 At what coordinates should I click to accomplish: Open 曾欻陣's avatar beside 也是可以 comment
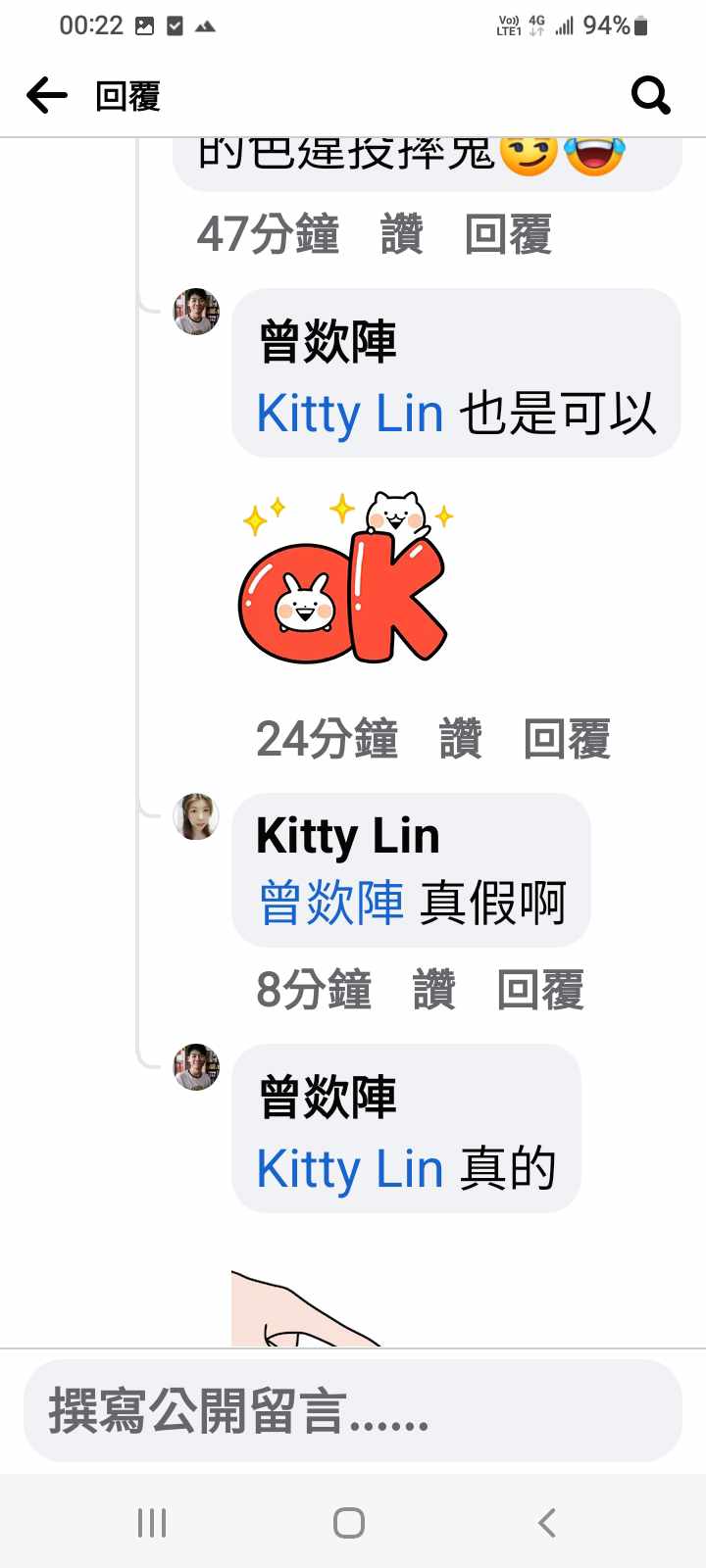coord(196,312)
